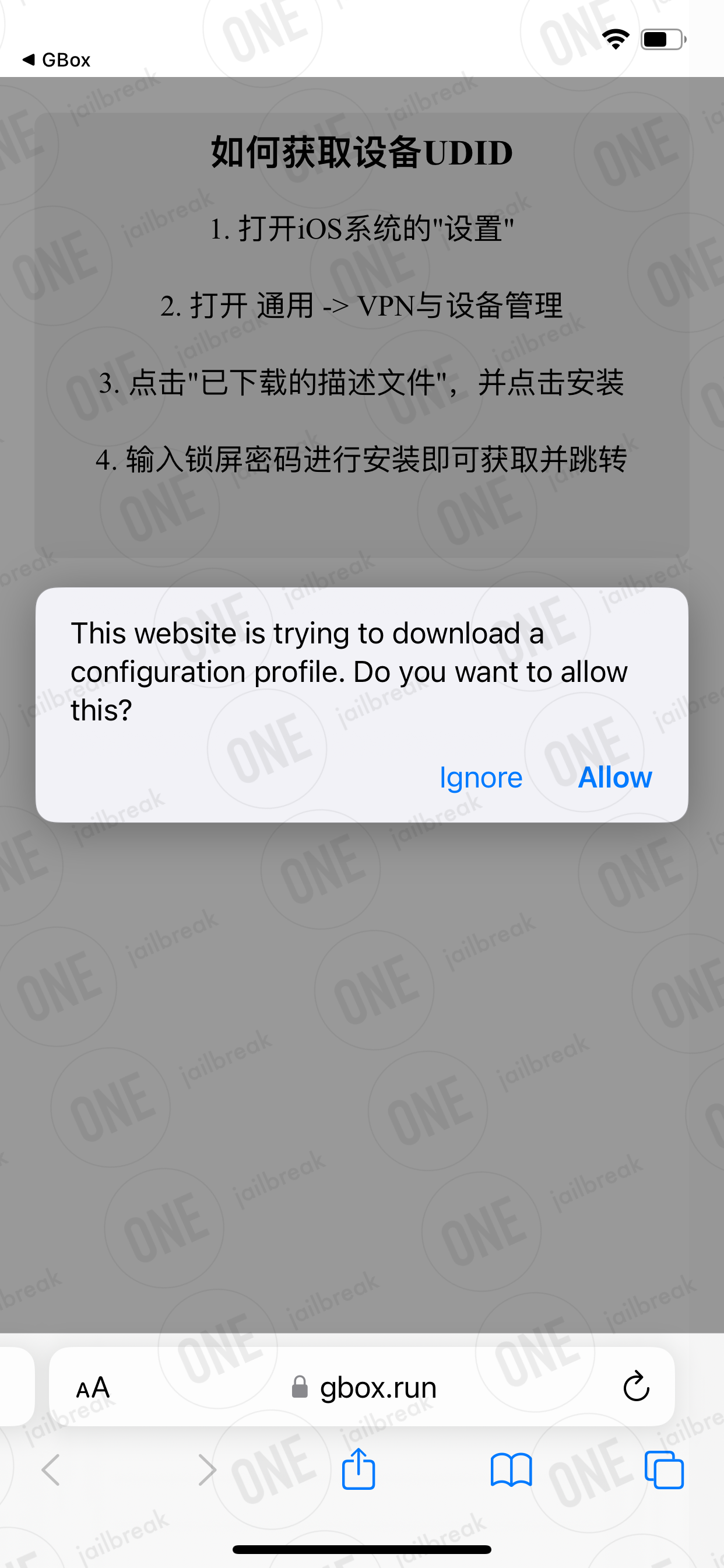The image size is (724, 1568).
Task: Return to the GBox app
Action: click(x=56, y=60)
